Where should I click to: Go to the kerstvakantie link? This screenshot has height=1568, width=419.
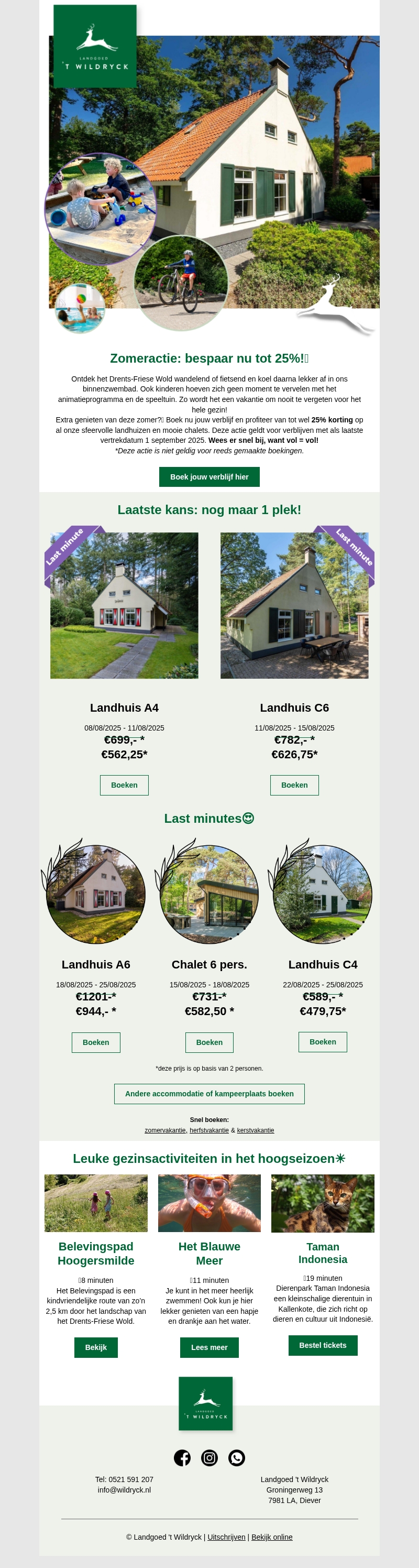pos(256,1130)
